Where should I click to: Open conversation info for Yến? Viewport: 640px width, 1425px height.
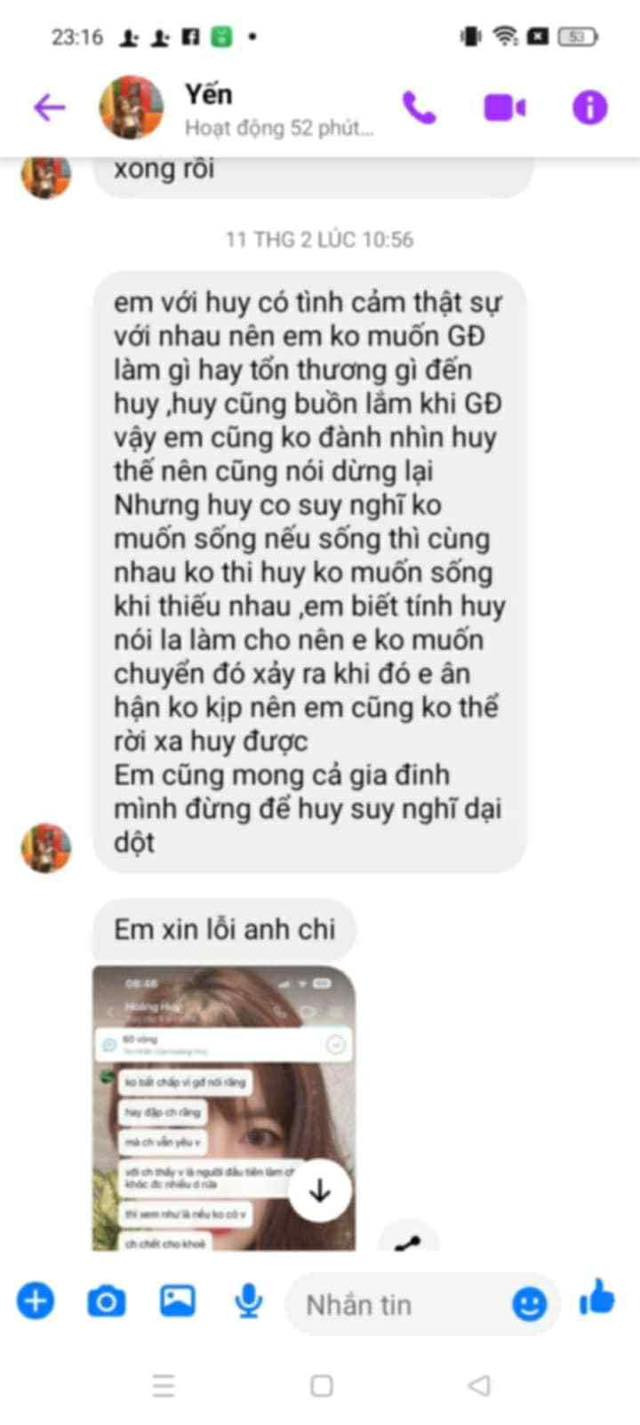[x=589, y=107]
